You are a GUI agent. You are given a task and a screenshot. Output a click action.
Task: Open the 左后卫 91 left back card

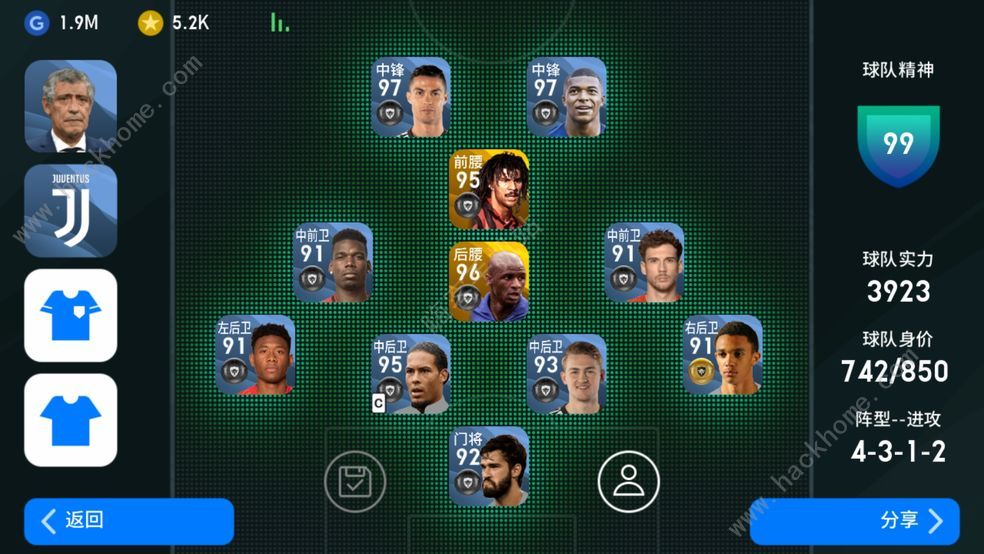[x=255, y=355]
